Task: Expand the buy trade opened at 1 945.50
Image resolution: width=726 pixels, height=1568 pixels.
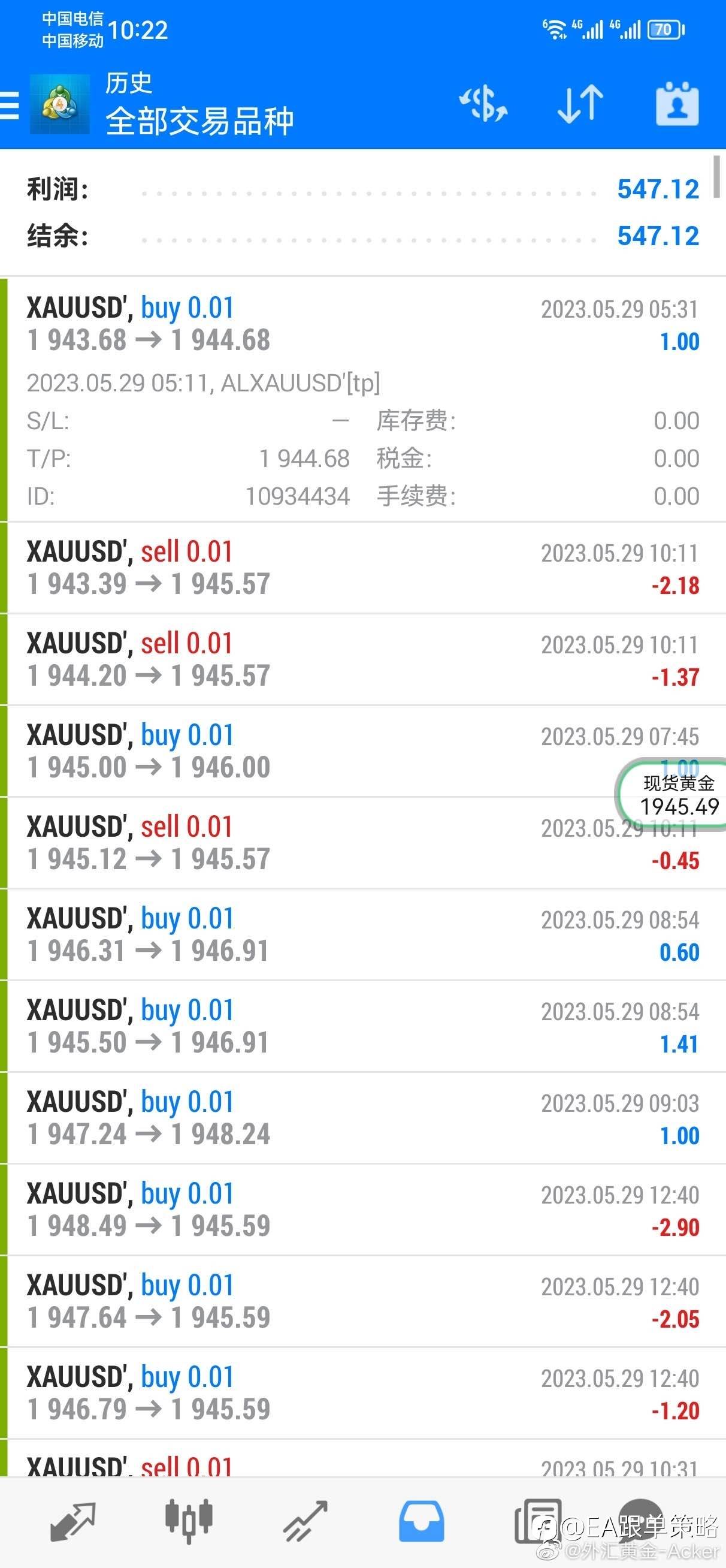Action: click(362, 1027)
